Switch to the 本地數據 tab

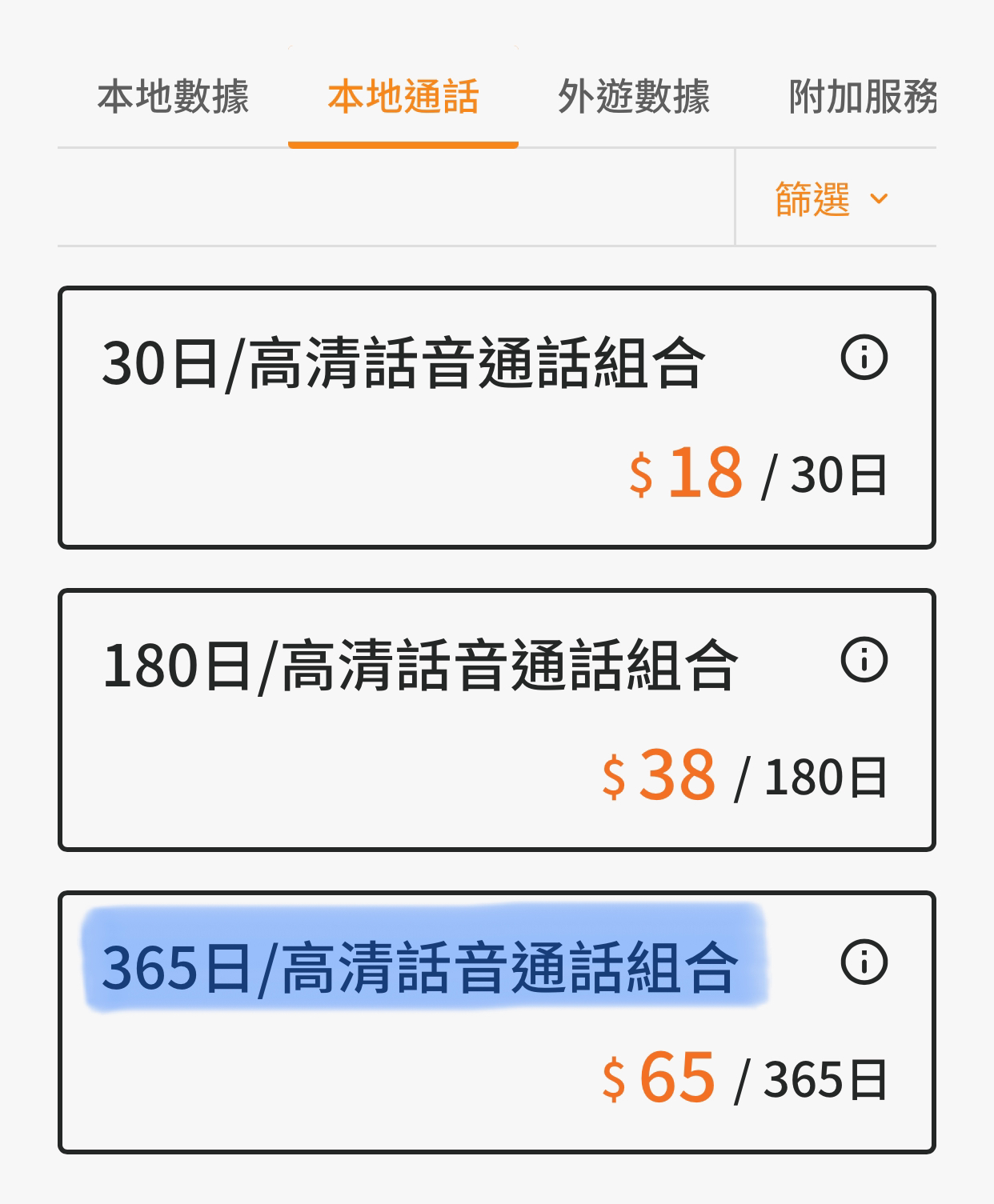pyautogui.click(x=173, y=98)
